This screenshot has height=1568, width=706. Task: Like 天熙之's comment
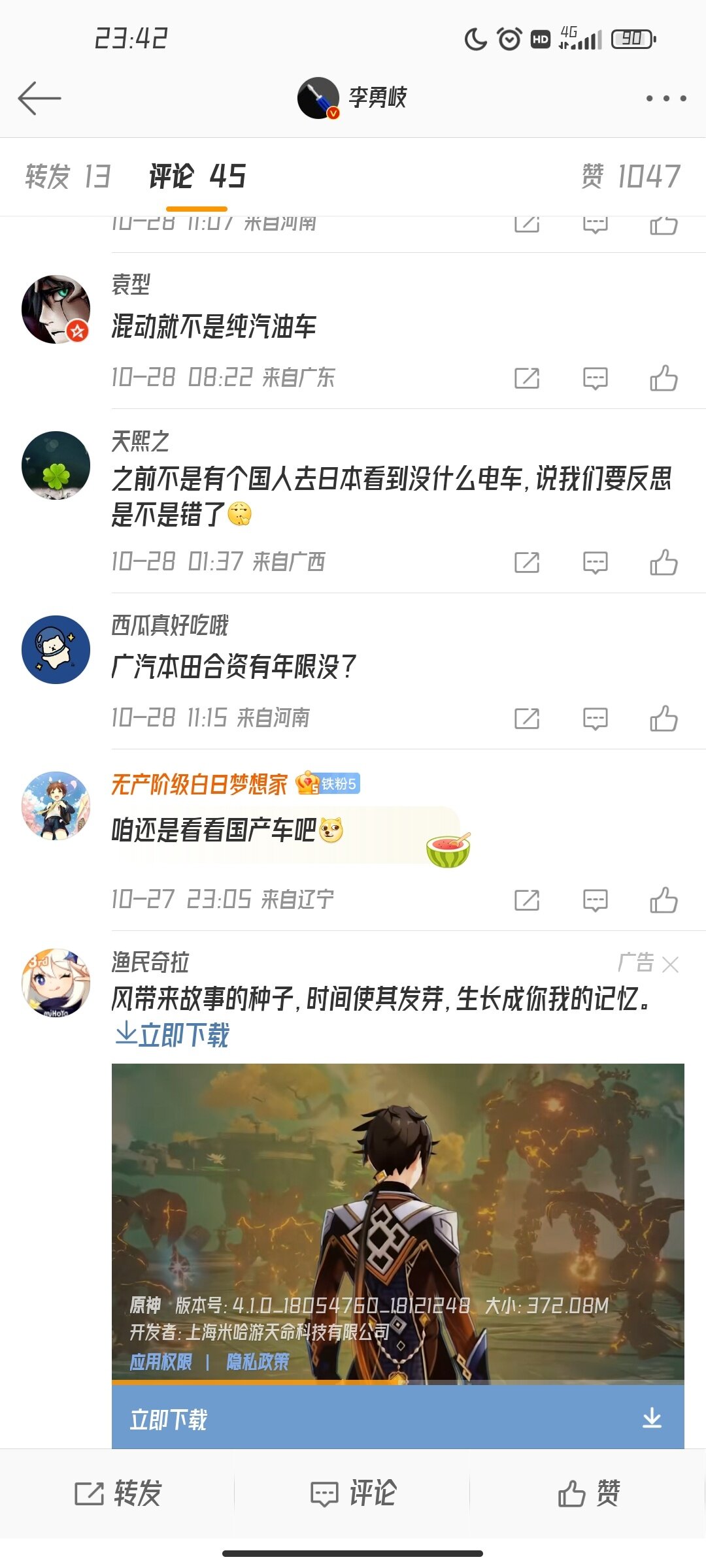click(x=664, y=563)
